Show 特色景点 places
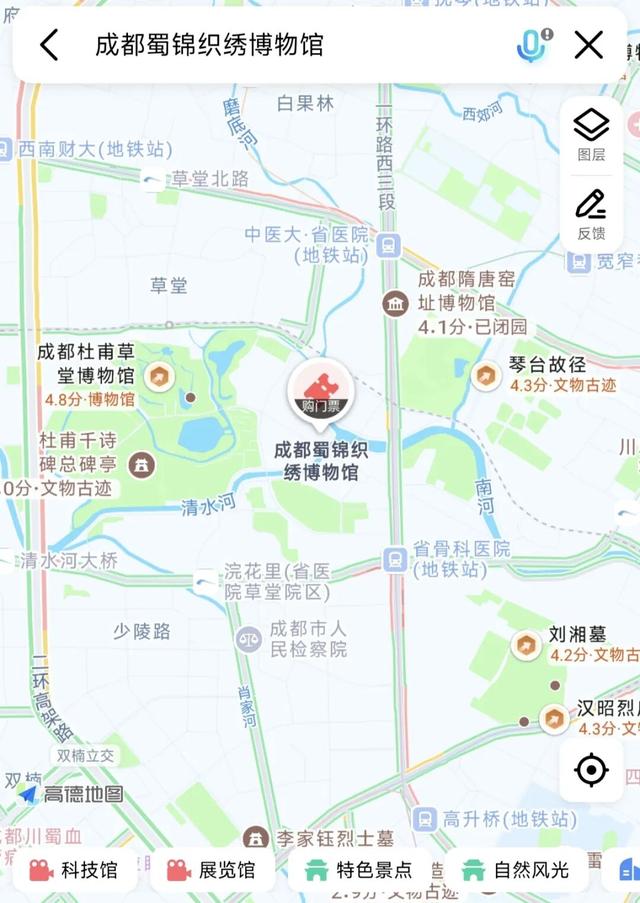The width and height of the screenshot is (640, 903). click(x=360, y=870)
